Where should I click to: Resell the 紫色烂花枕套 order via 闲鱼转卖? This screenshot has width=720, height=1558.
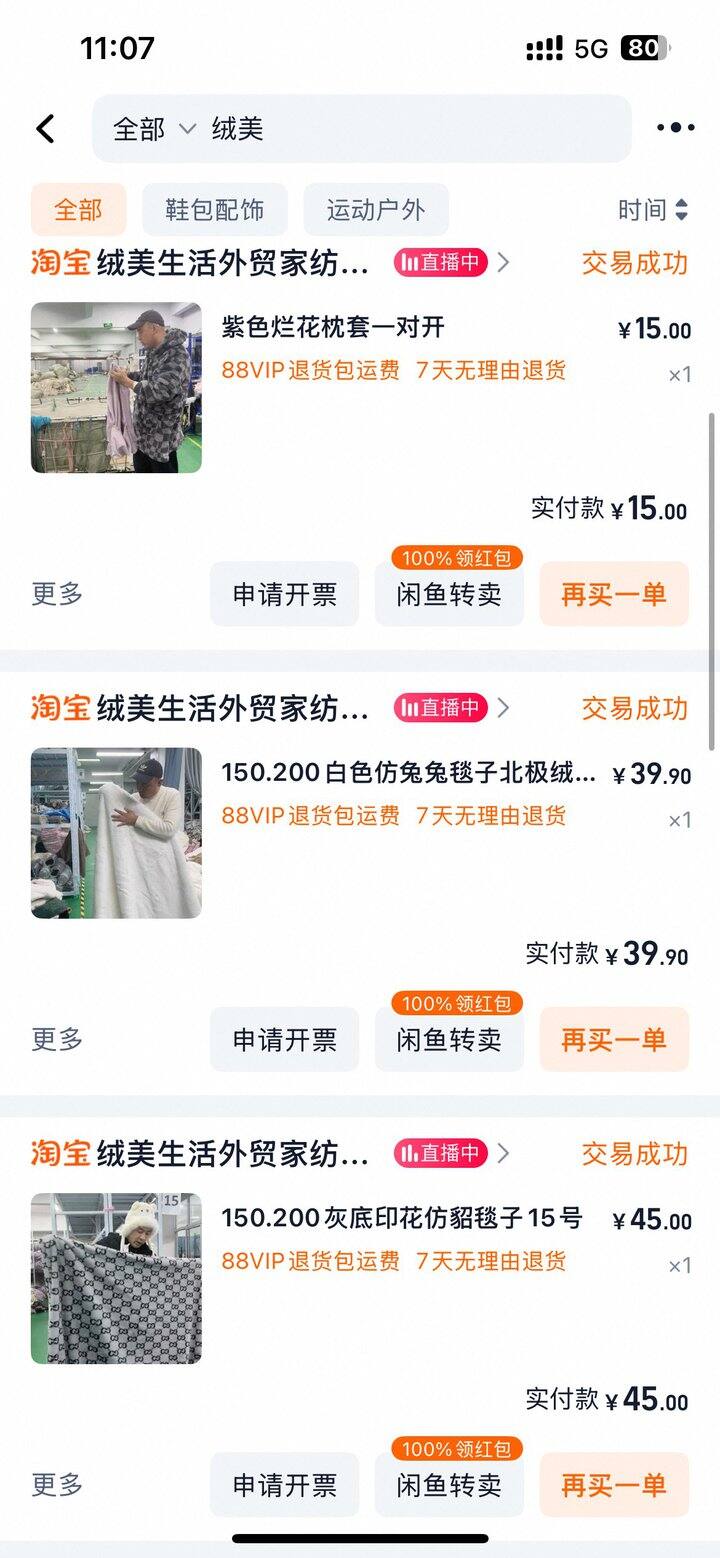[449, 594]
